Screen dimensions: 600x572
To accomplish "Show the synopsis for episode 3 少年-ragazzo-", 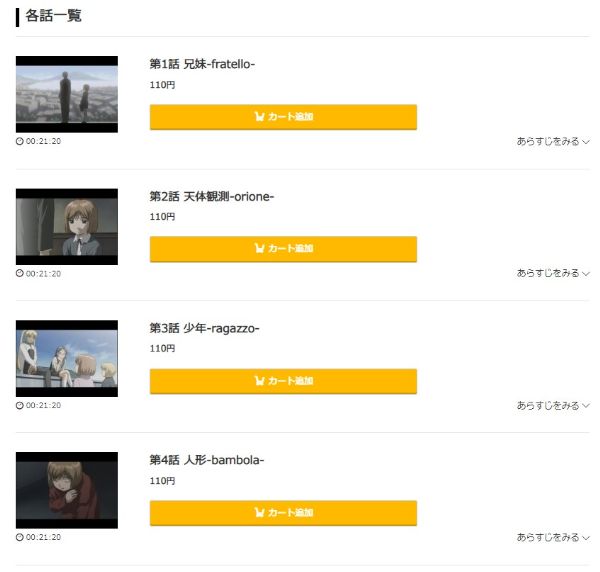I will tap(552, 405).
